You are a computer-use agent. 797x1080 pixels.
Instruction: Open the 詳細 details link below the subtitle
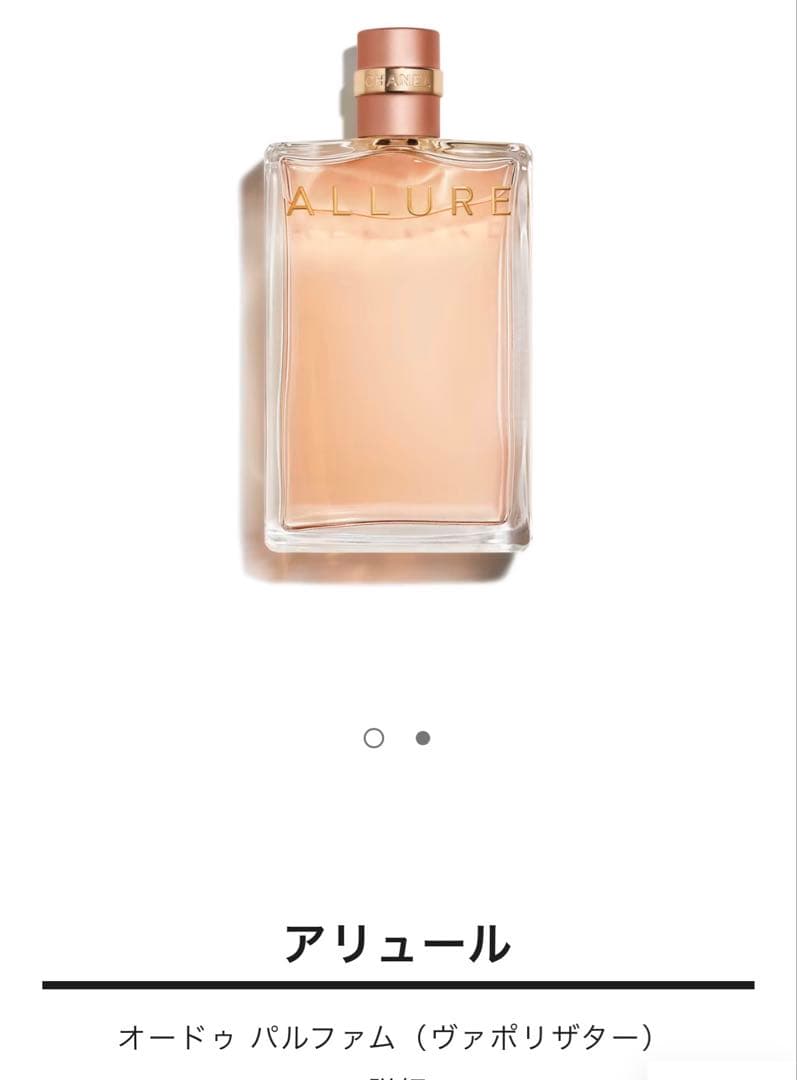398,1074
